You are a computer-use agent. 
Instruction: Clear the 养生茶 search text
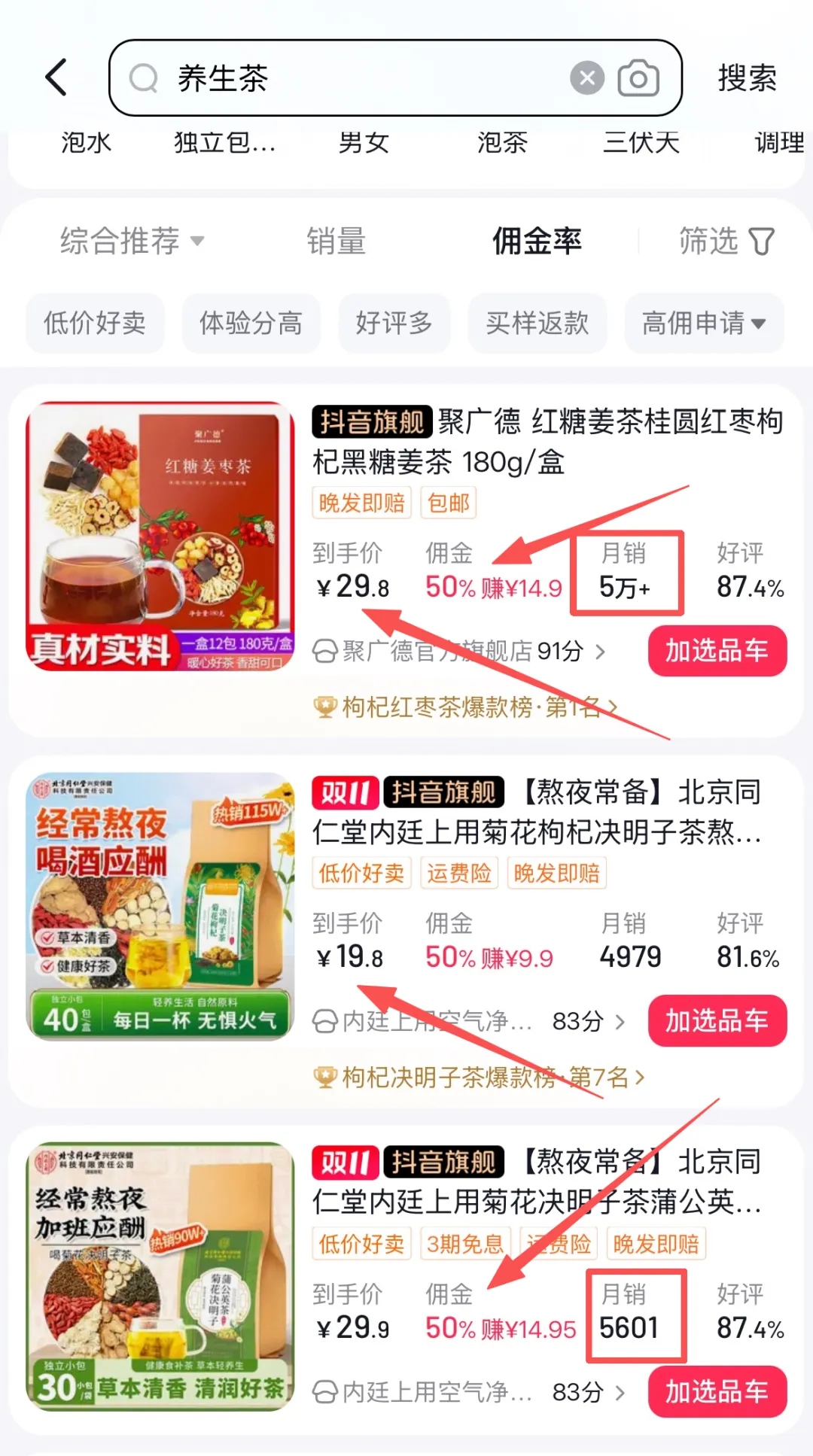[587, 78]
